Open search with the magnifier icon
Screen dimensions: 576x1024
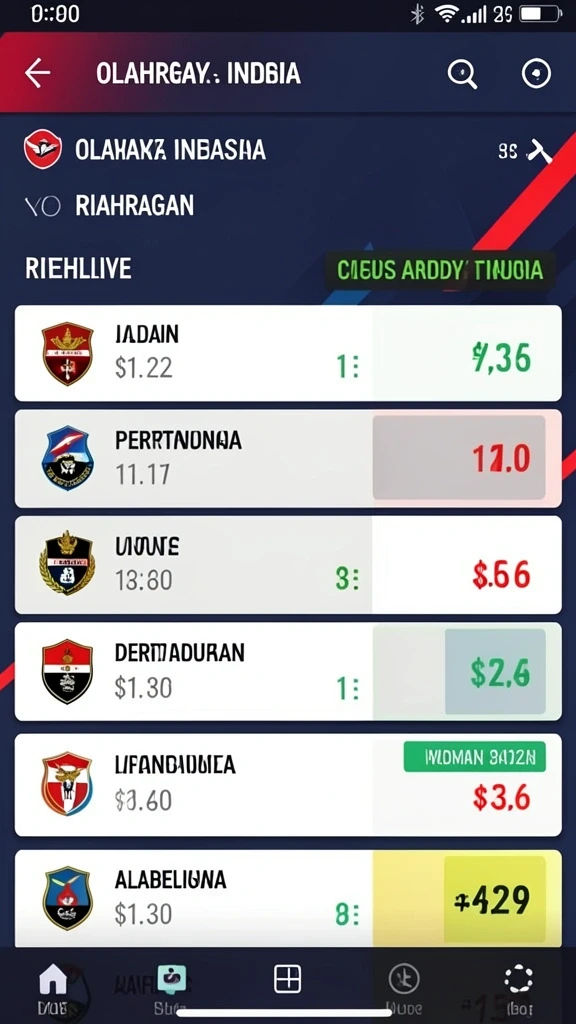click(x=462, y=74)
